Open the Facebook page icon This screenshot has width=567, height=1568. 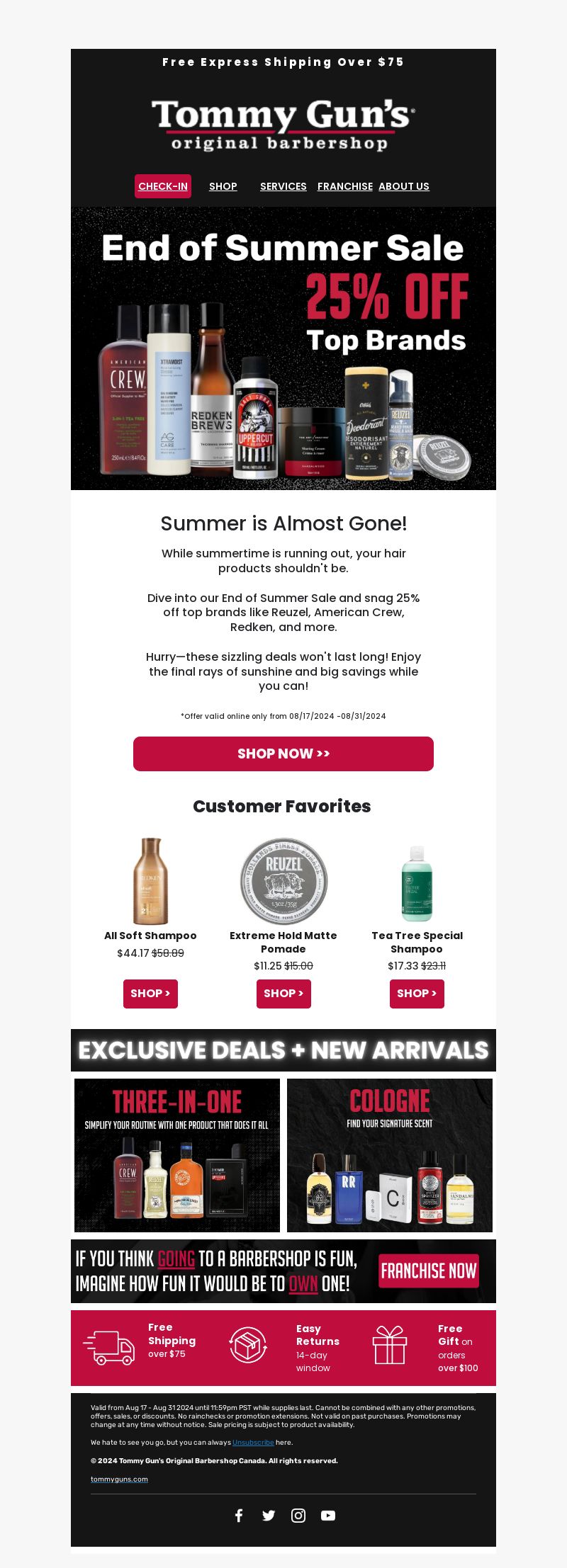(x=239, y=1516)
